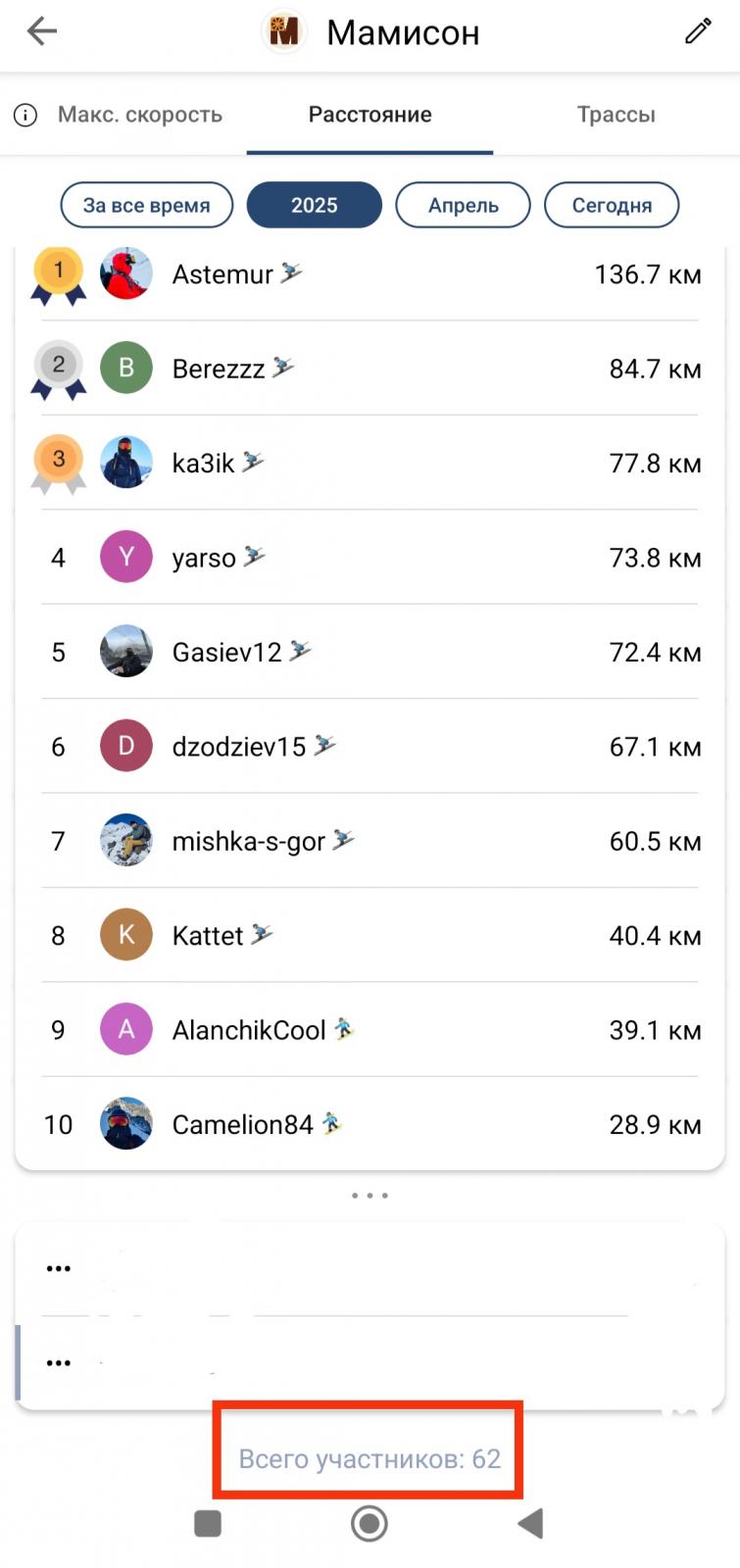
Task: Open Kattet's leaderboard entry
Action: 370,935
